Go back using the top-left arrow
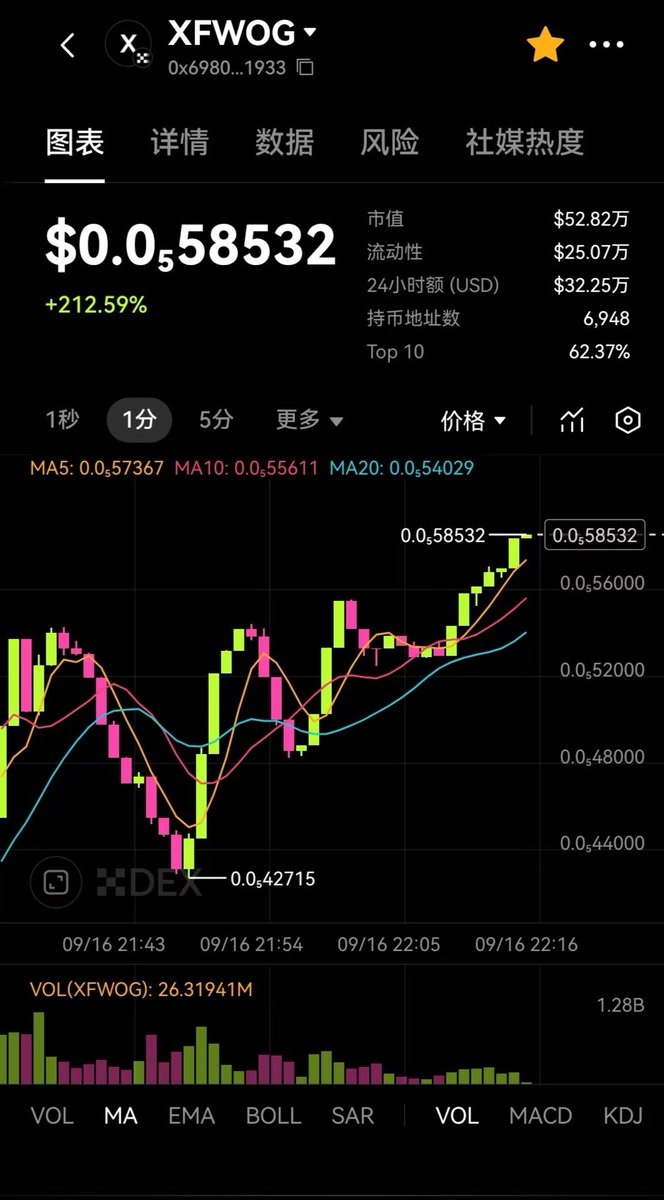This screenshot has height=1200, width=664. [68, 45]
